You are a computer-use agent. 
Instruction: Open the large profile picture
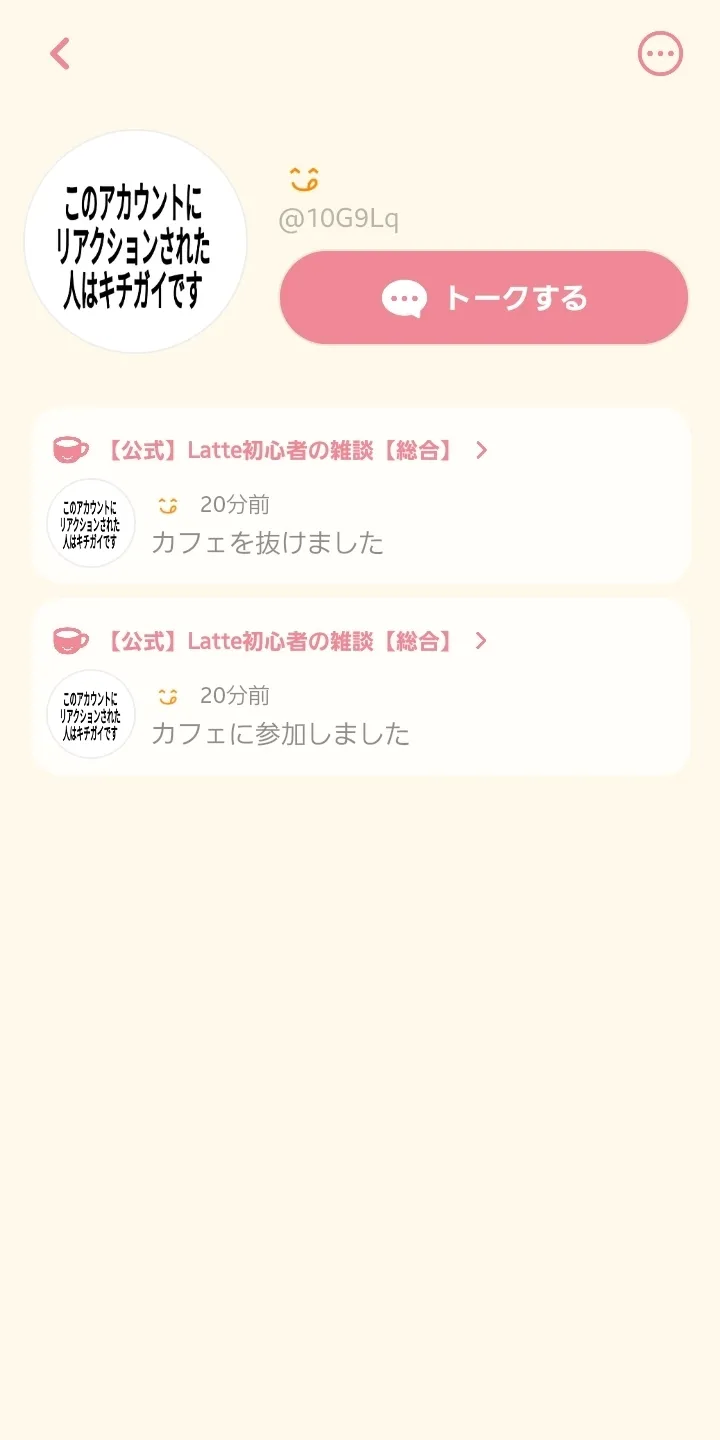(x=135, y=241)
